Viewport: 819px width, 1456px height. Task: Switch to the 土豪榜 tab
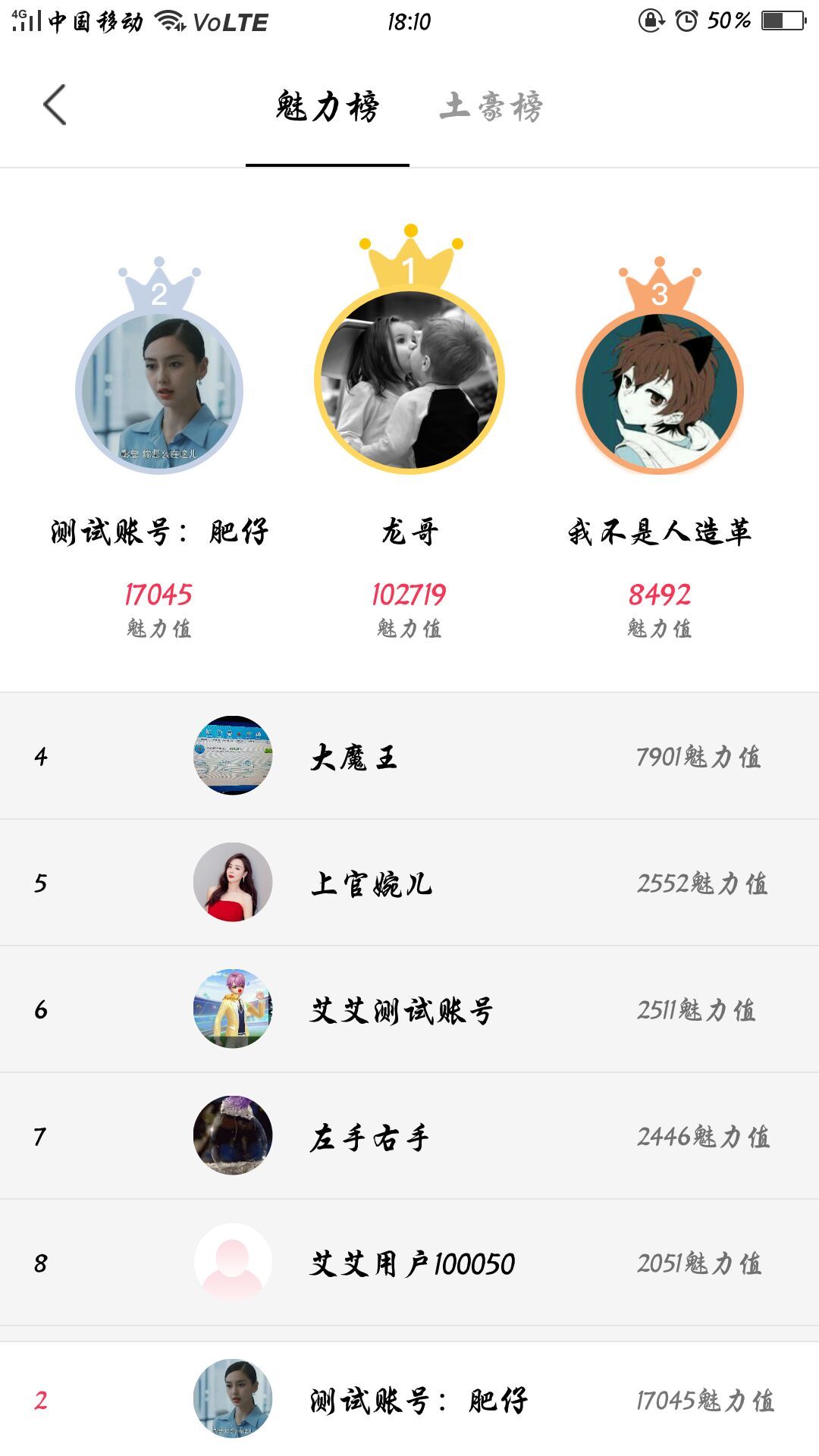(x=491, y=106)
